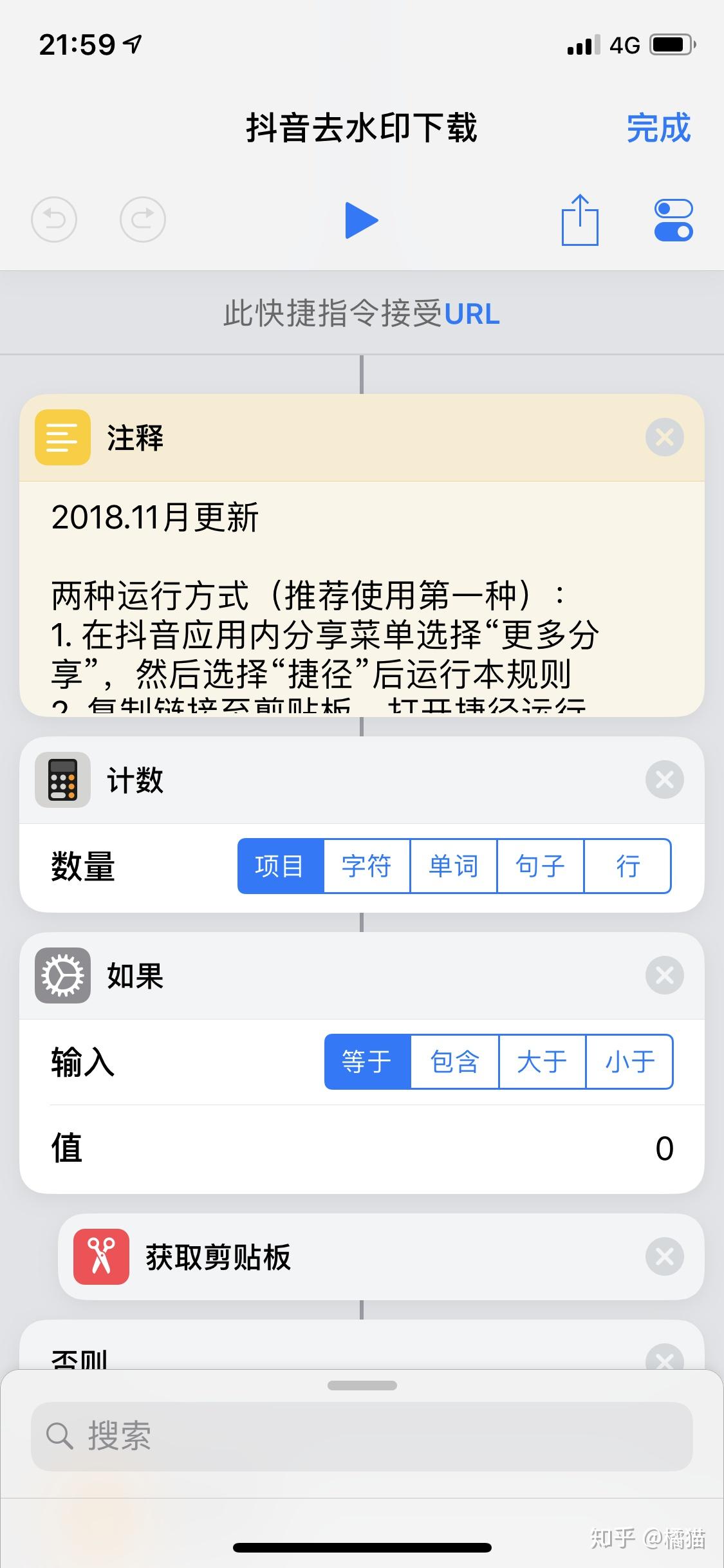Select 句子 in the count segment
Screen dimensions: 724x1568
[540, 866]
